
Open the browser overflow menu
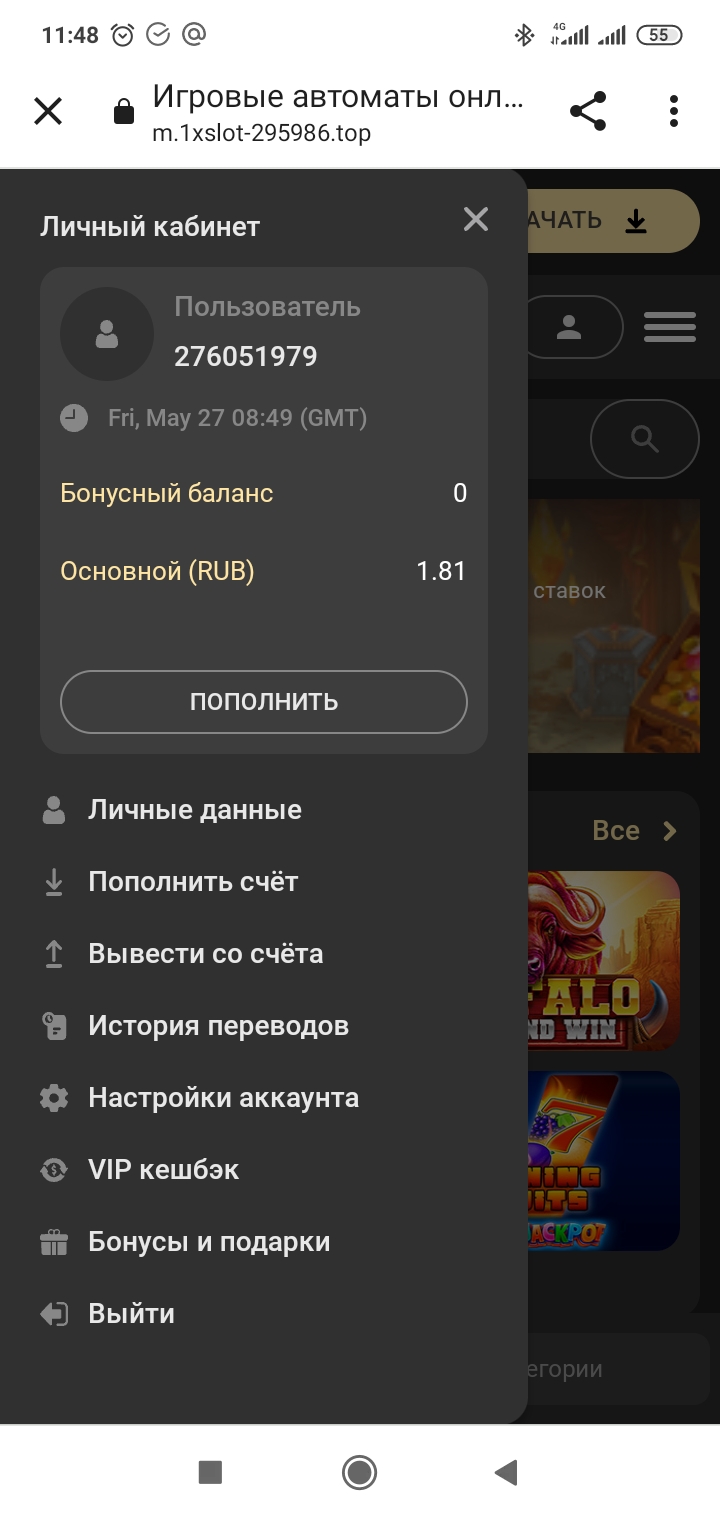[674, 111]
